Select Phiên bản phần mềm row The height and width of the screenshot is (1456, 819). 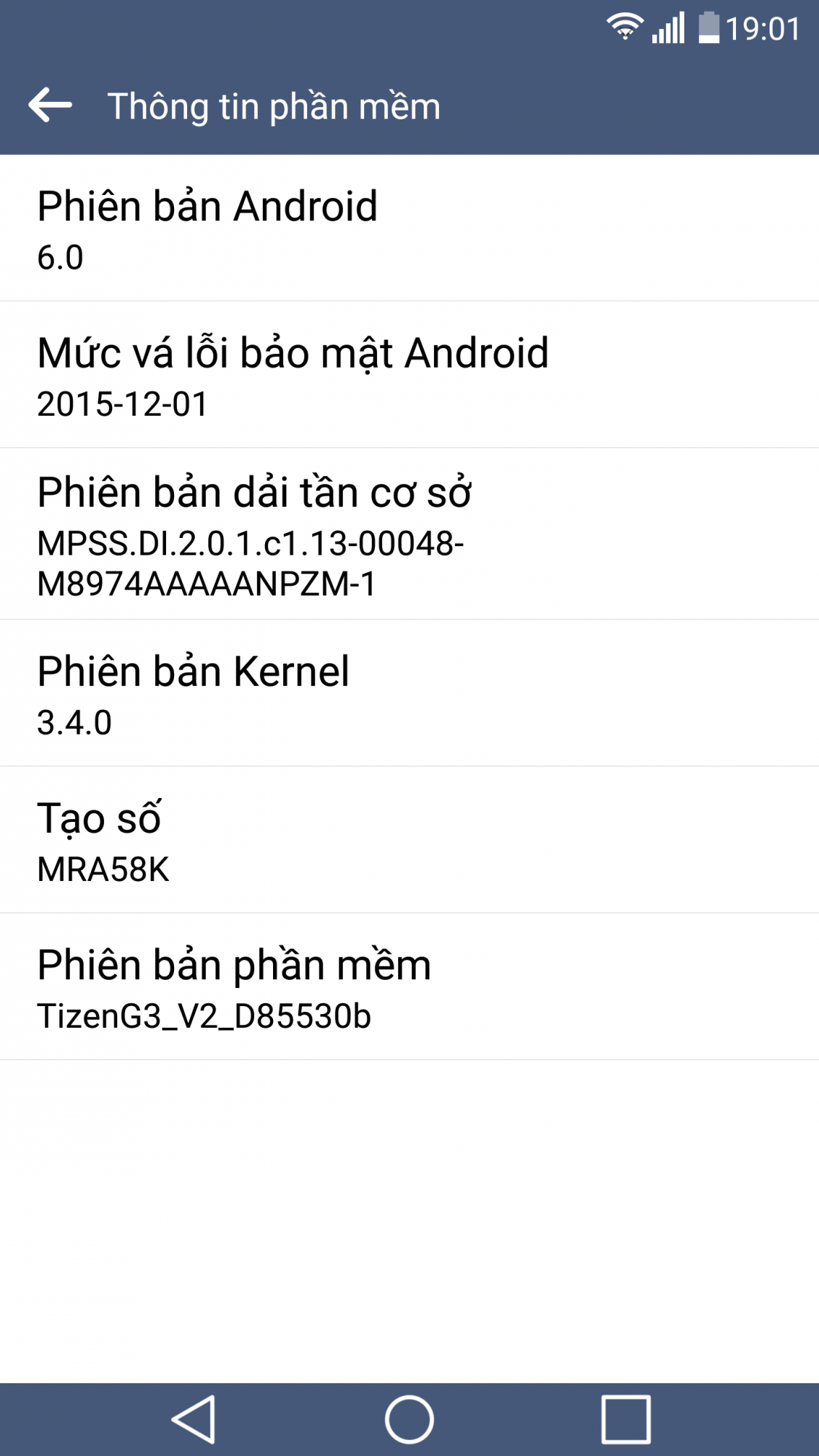(x=409, y=987)
